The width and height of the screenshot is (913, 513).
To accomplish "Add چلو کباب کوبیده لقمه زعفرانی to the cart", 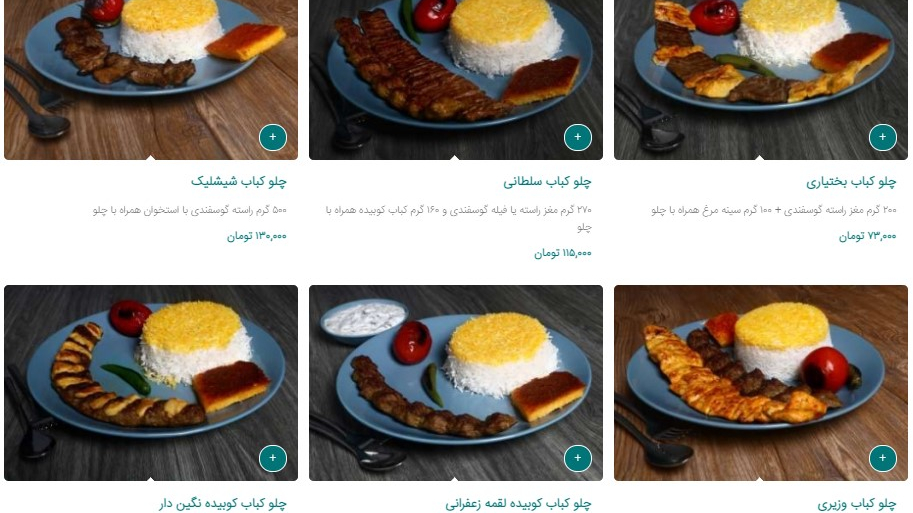I will (x=578, y=458).
